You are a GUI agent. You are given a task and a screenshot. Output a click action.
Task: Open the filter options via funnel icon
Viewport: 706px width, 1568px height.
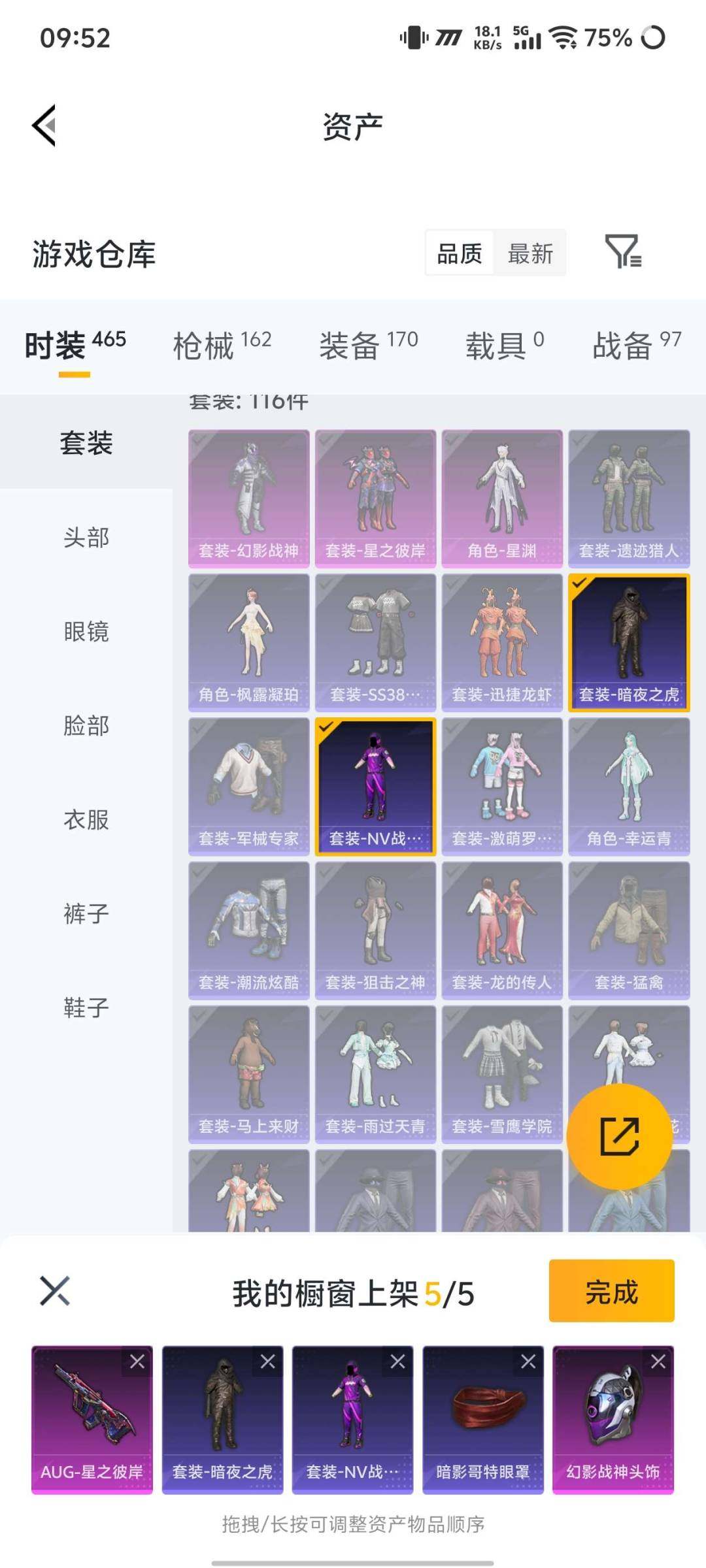click(x=623, y=253)
